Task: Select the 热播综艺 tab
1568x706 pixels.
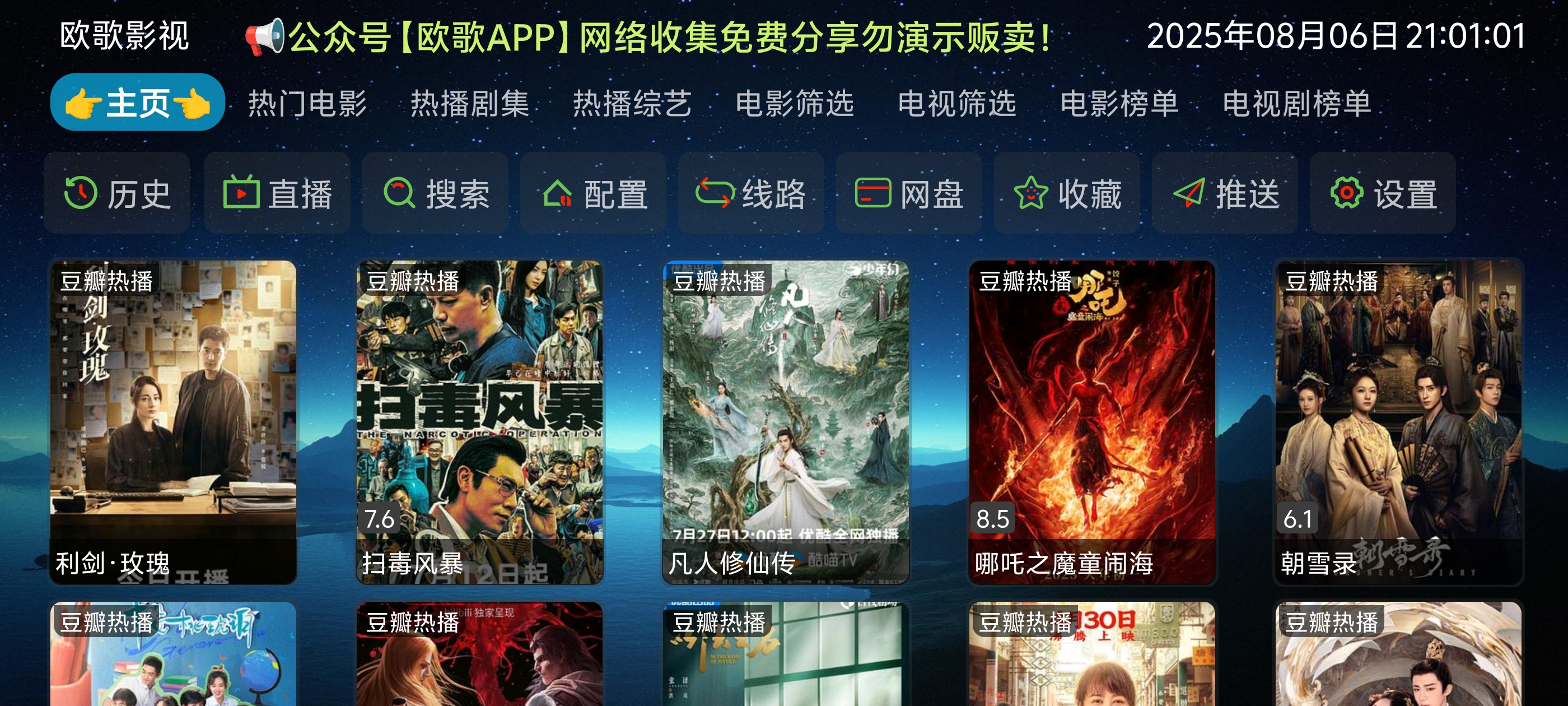Action: pyautogui.click(x=632, y=103)
